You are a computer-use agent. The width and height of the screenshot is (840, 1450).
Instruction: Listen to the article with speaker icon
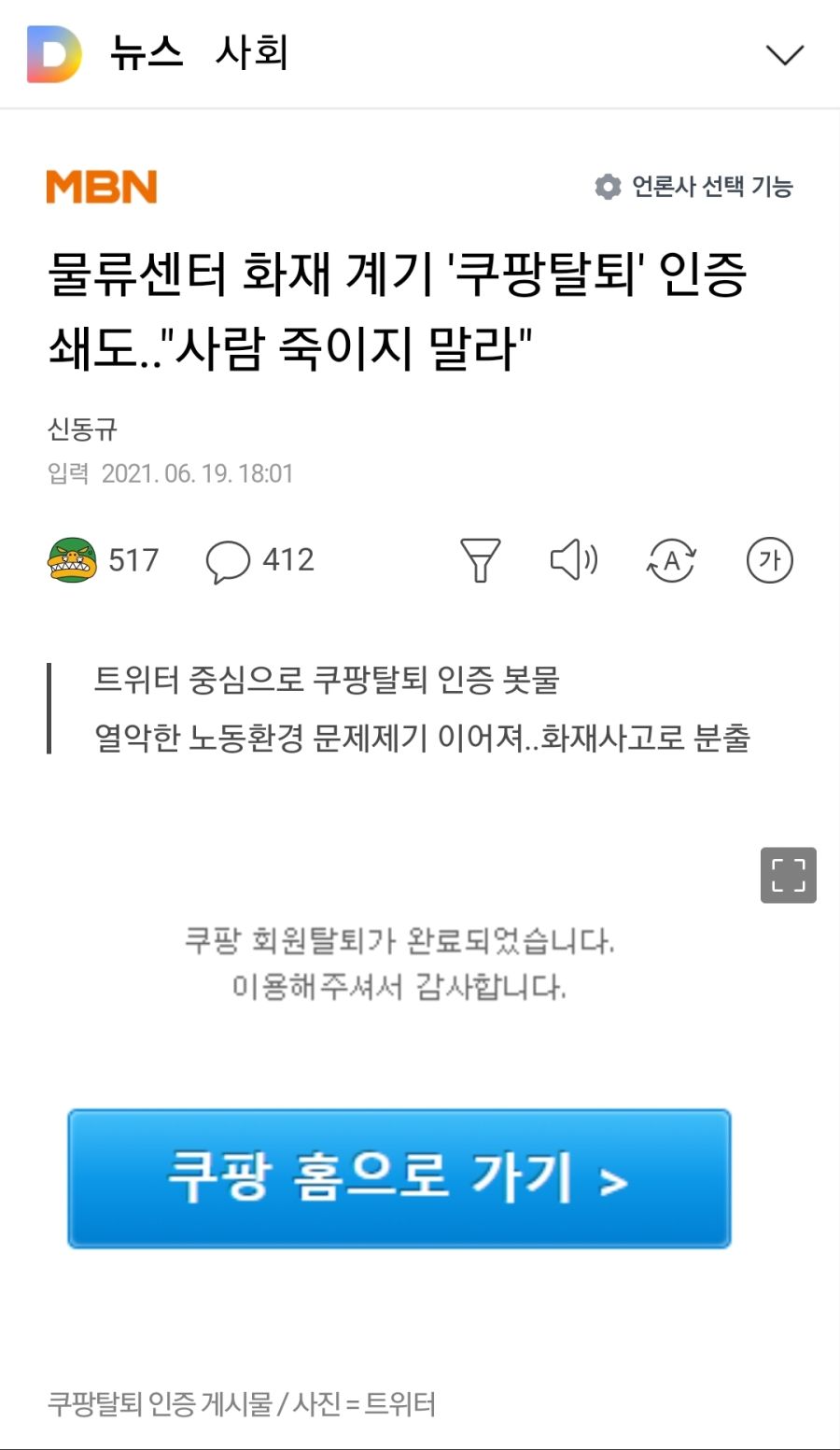point(574,560)
